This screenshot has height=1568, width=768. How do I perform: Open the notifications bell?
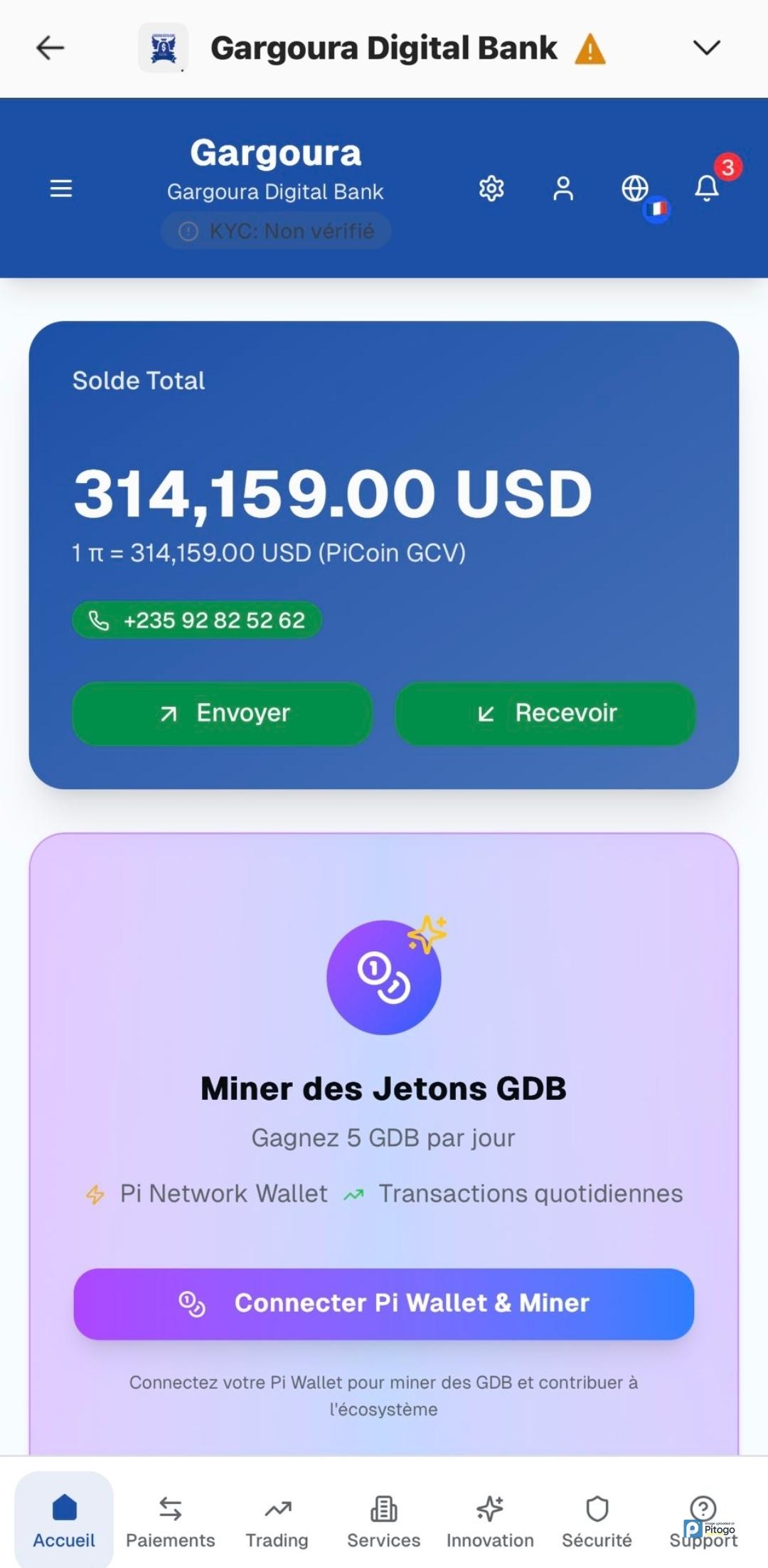[x=707, y=189]
